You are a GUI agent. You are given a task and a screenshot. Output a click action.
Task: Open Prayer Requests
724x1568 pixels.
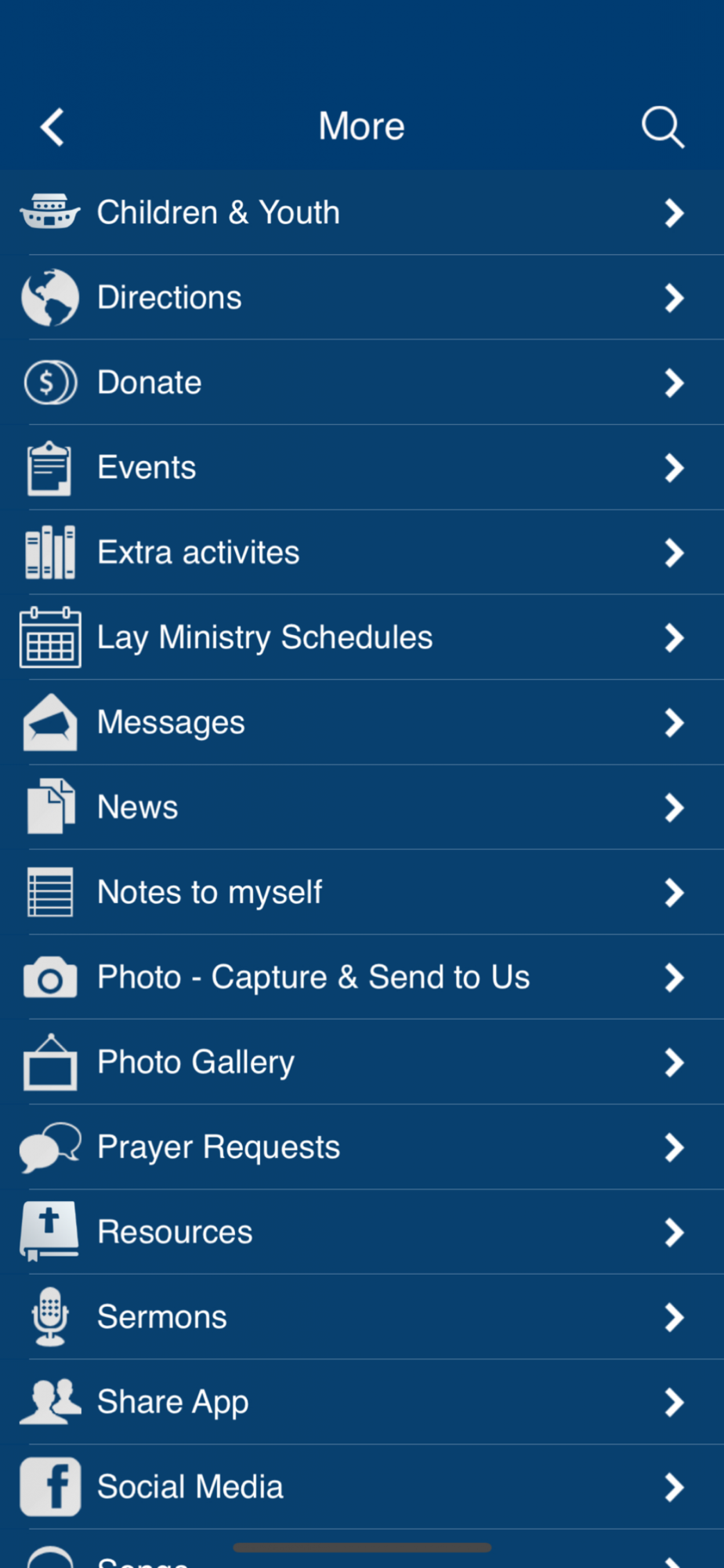point(362,1147)
